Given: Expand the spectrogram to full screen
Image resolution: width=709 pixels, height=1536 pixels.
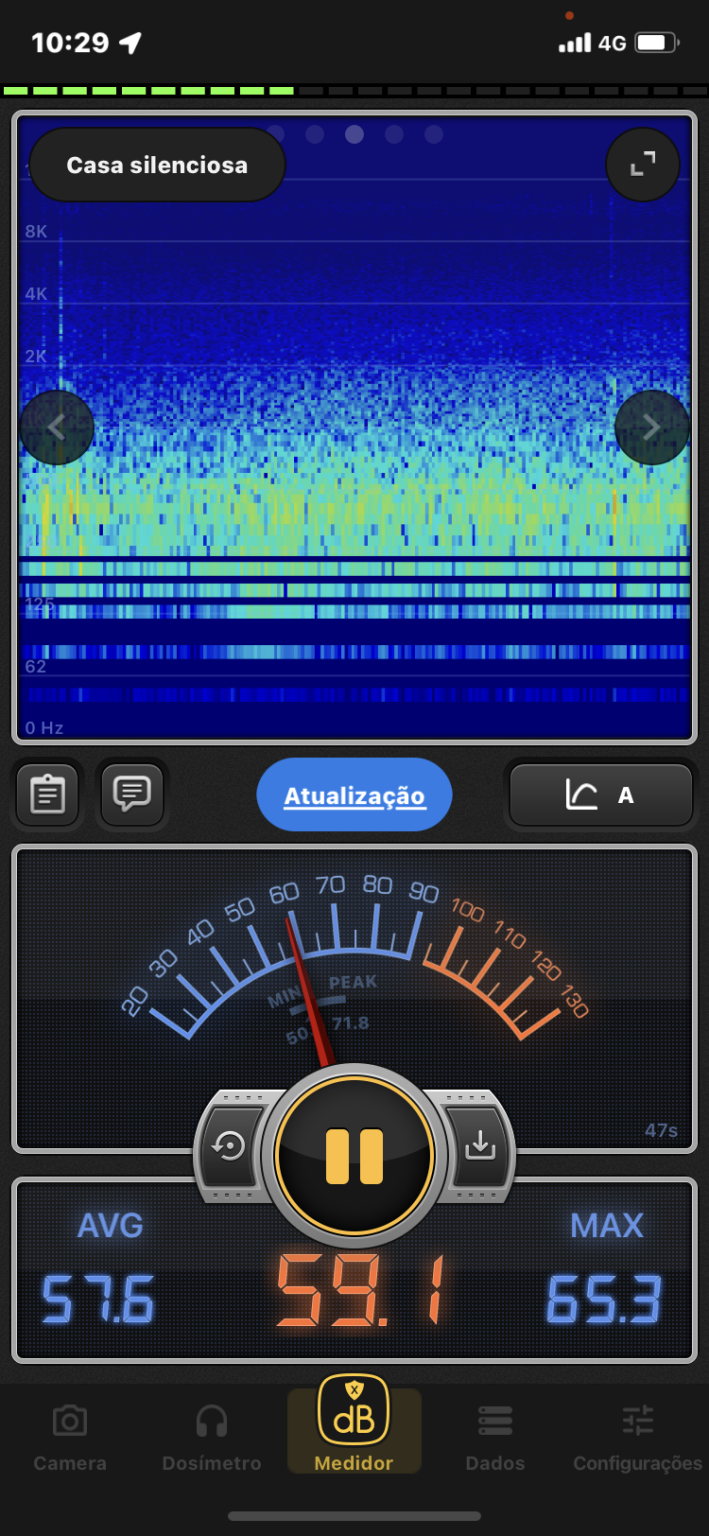Looking at the screenshot, I should 643,165.
